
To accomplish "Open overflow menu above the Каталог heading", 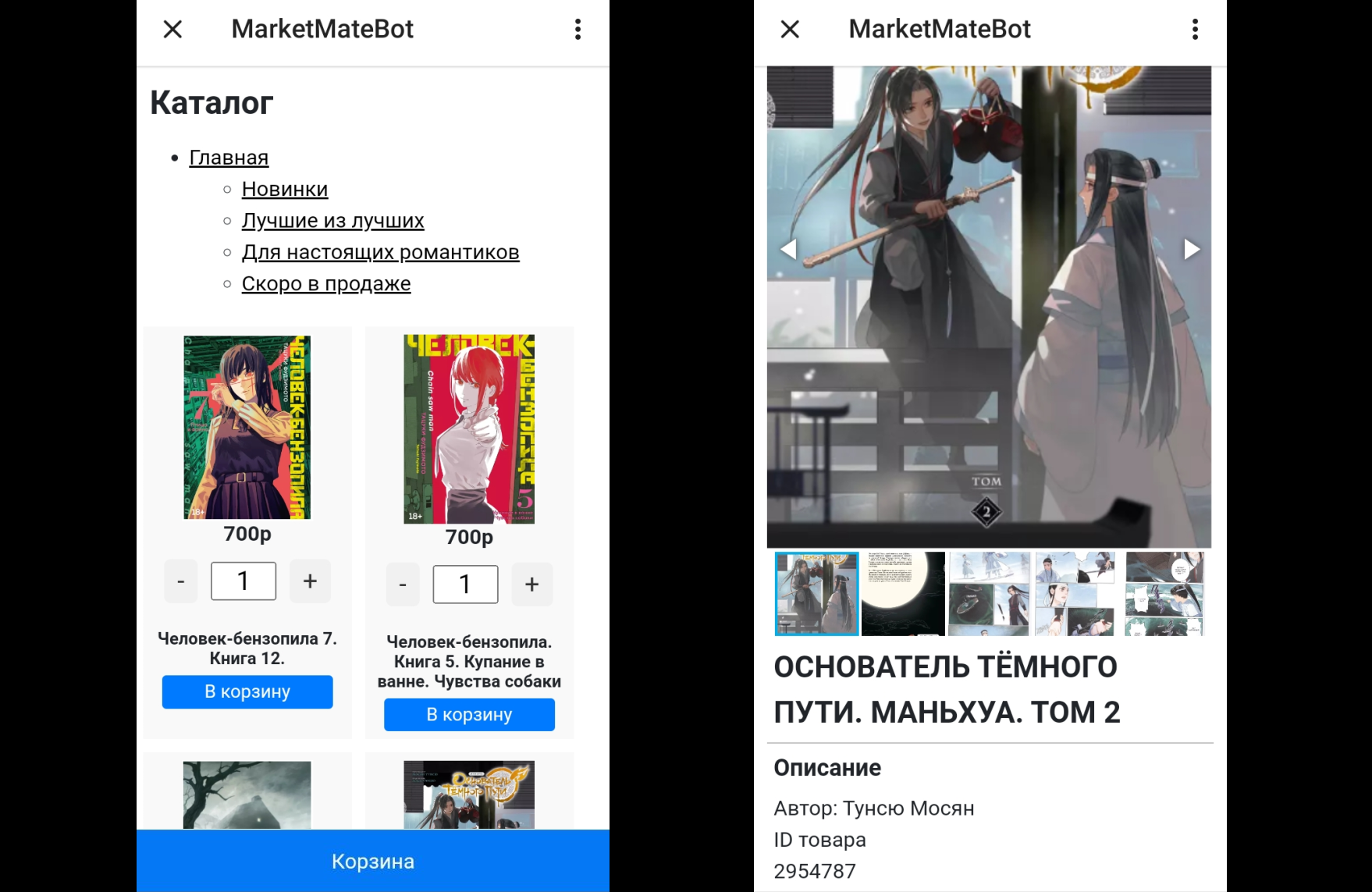I will pyautogui.click(x=578, y=30).
